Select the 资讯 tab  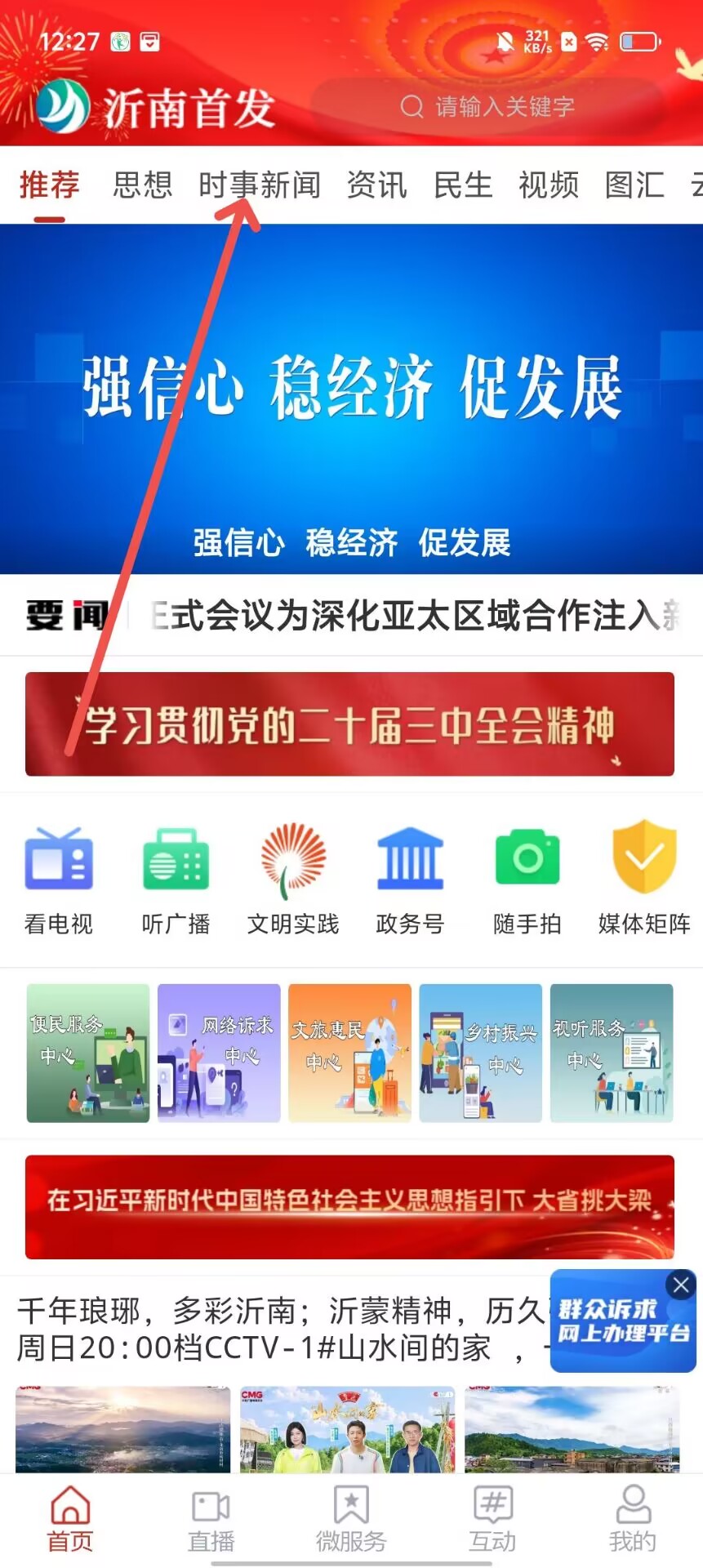click(376, 185)
